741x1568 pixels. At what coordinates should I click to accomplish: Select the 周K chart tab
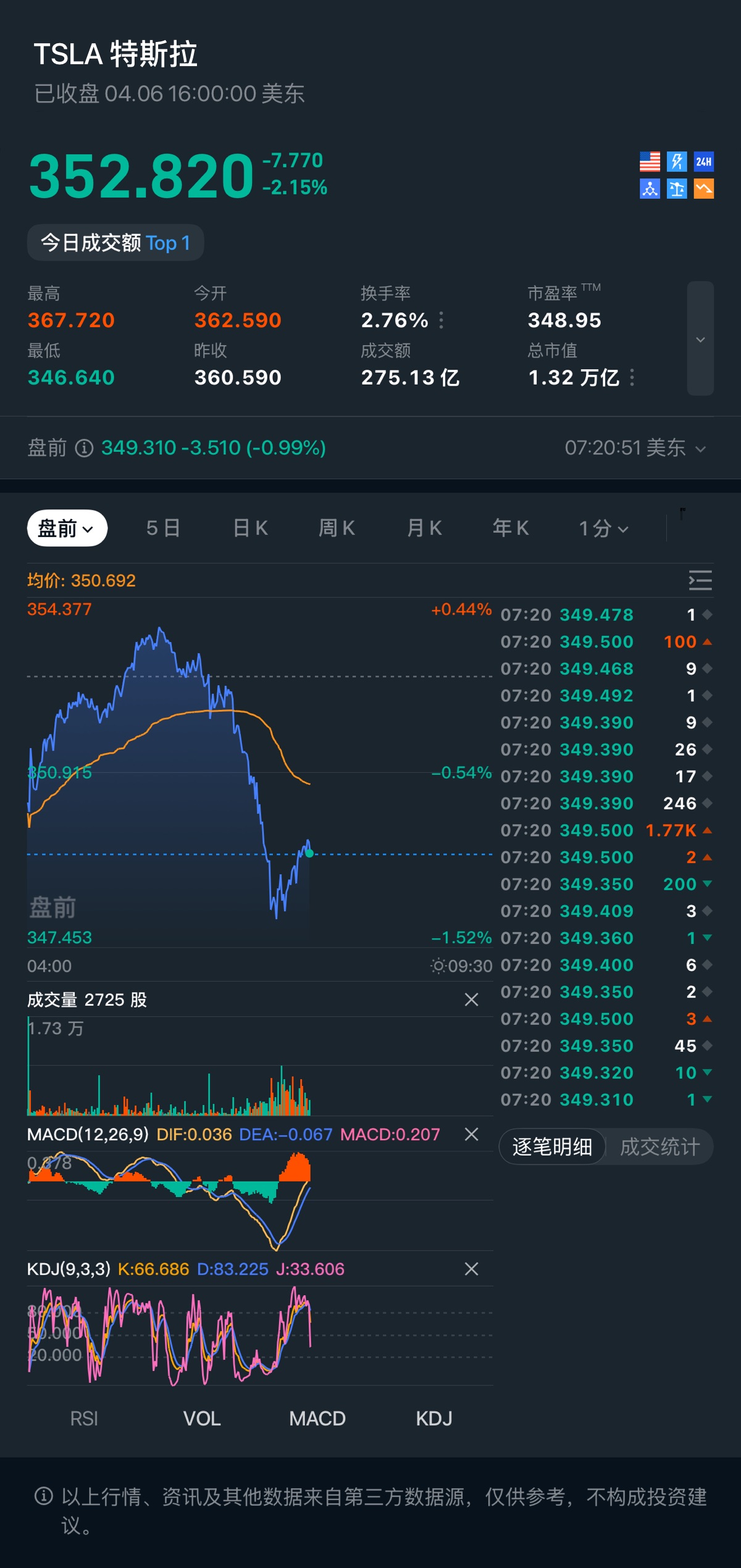point(337,528)
